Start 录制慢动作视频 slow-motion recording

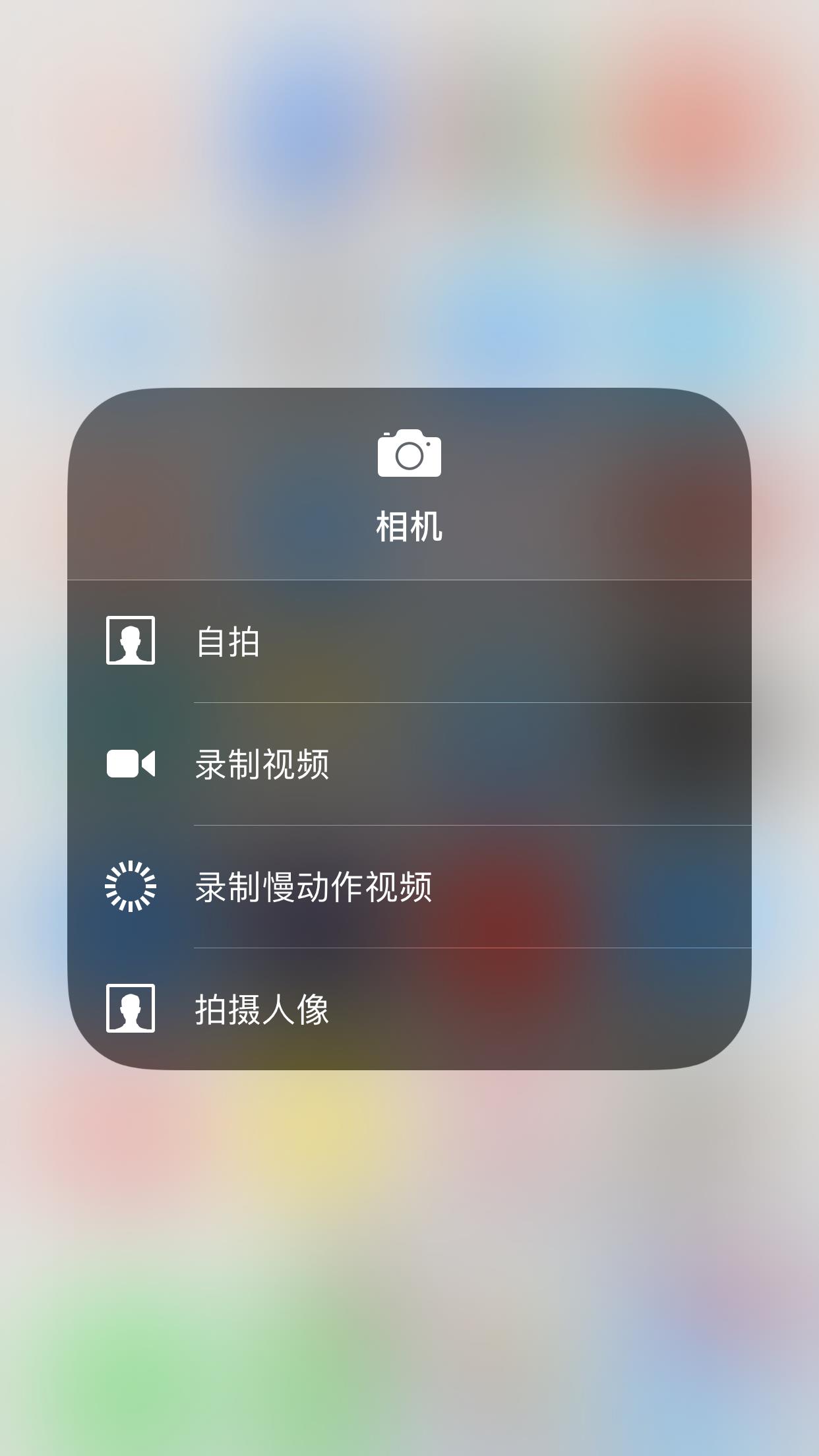(x=409, y=887)
